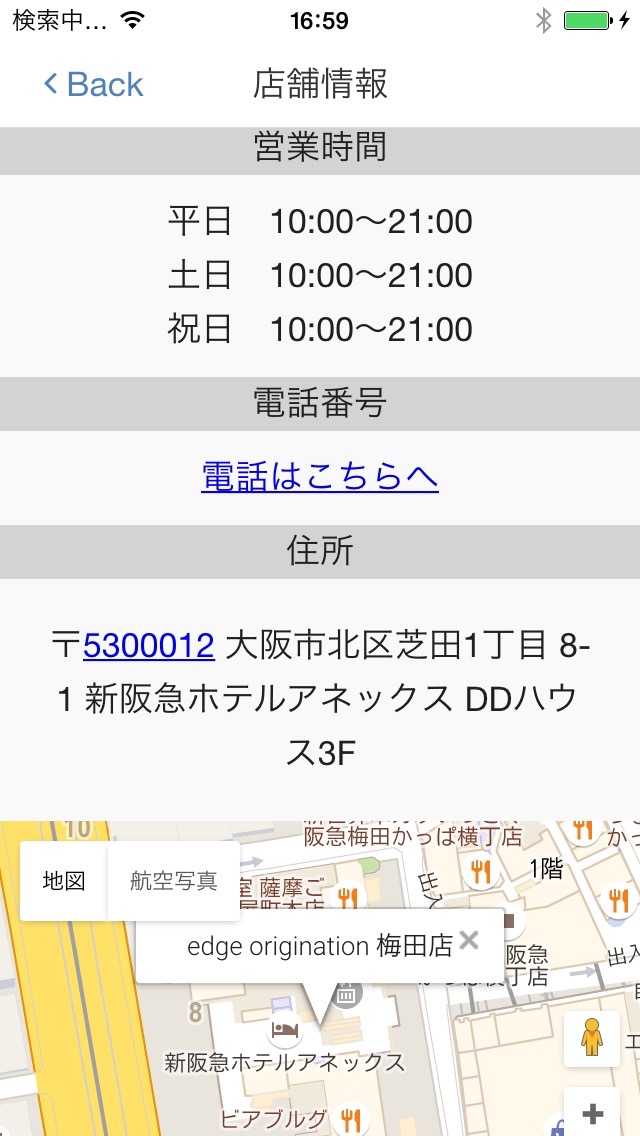The height and width of the screenshot is (1136, 640).
Task: Open the 電話はこちらへ phone link
Action: (x=320, y=477)
